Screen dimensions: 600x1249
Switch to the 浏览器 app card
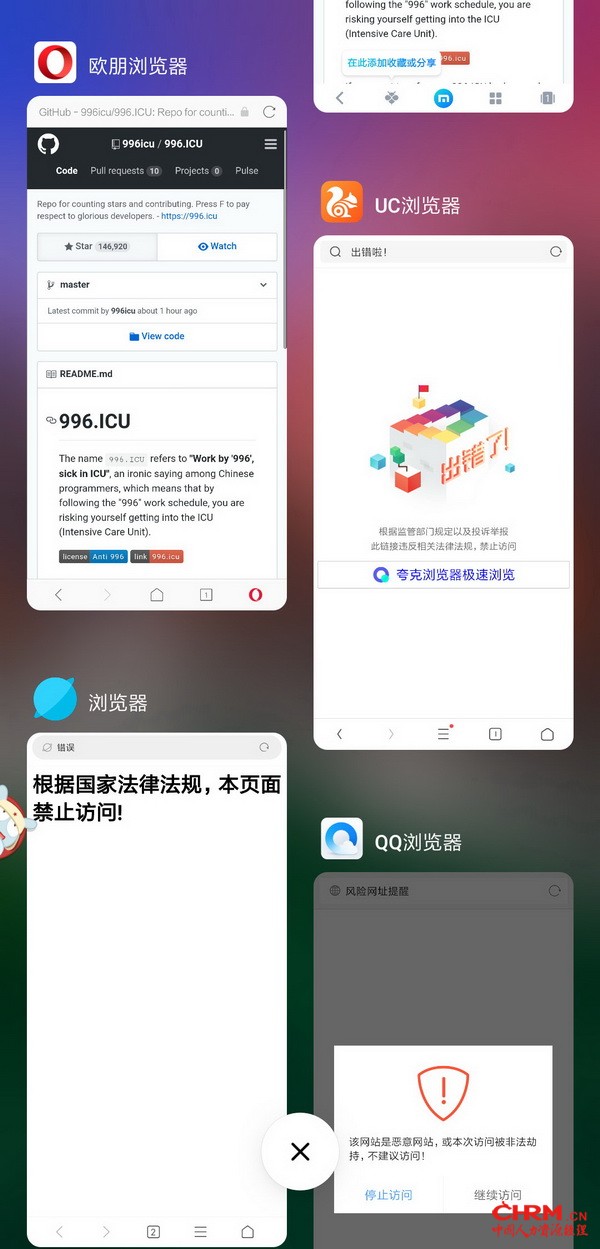coord(157,990)
